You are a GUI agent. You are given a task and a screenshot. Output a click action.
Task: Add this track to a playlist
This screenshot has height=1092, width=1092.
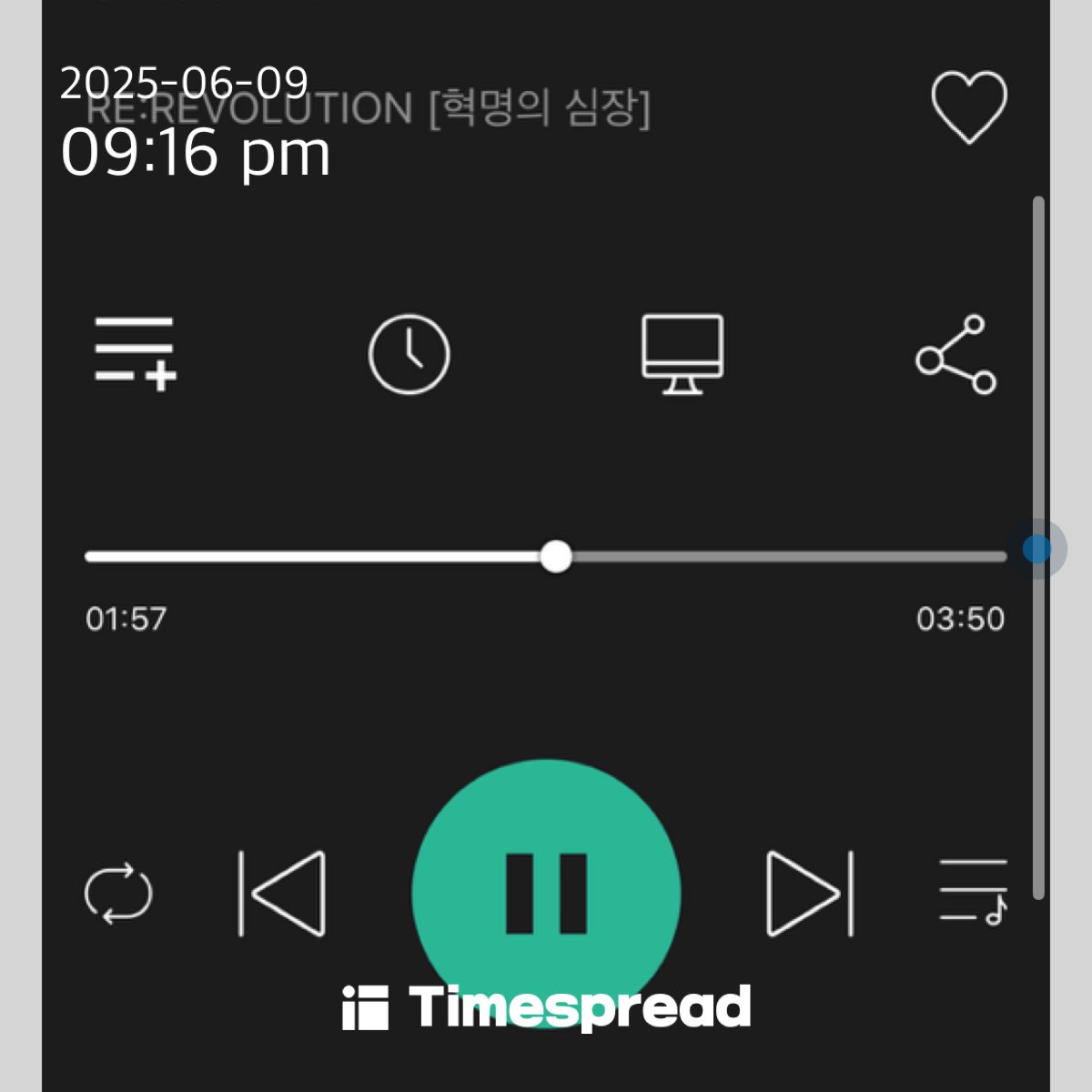click(135, 354)
